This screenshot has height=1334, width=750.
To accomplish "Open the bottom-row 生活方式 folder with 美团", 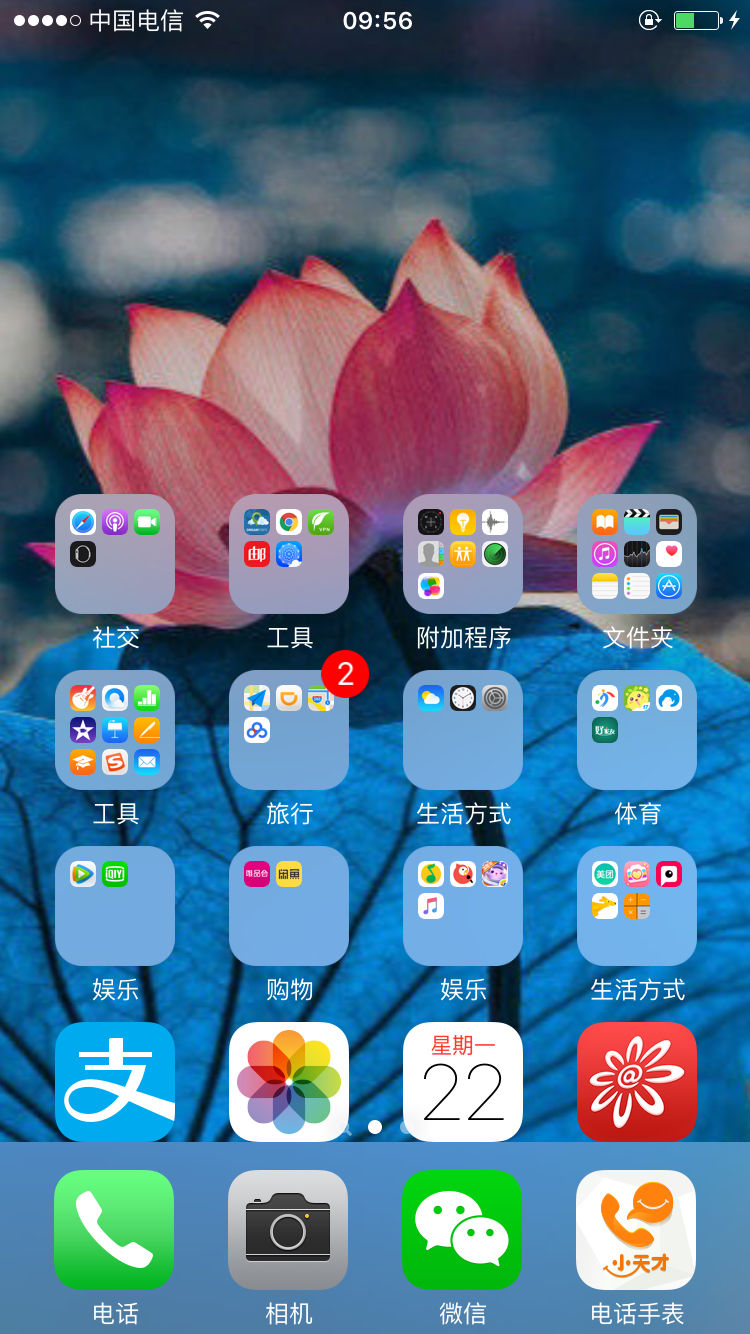I will pos(637,906).
